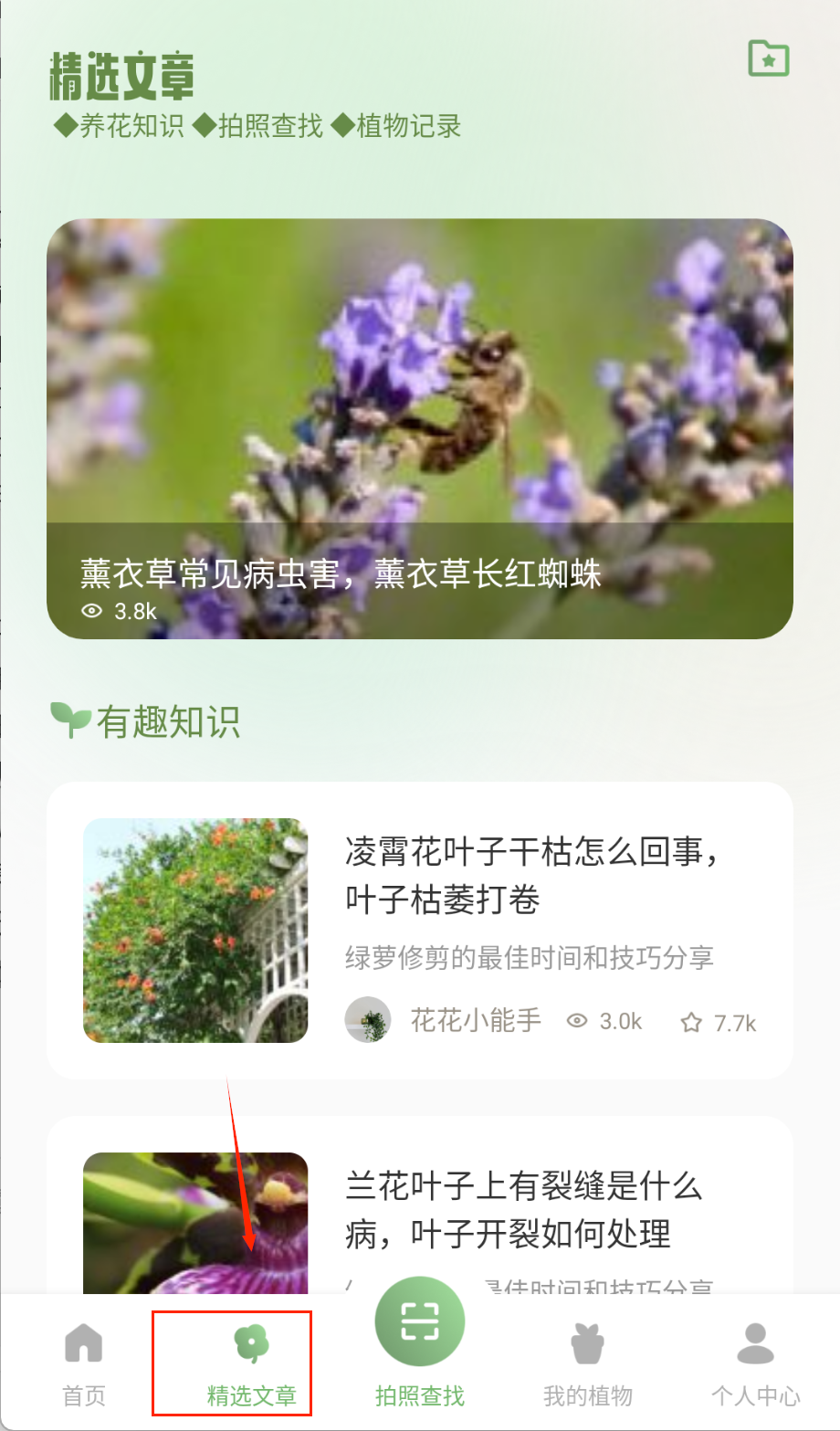Go to the 我的植物 tab

pos(588,1363)
